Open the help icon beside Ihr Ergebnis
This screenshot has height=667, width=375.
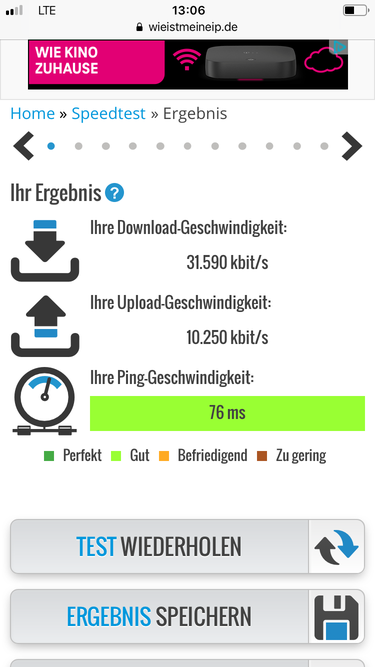[x=114, y=193]
